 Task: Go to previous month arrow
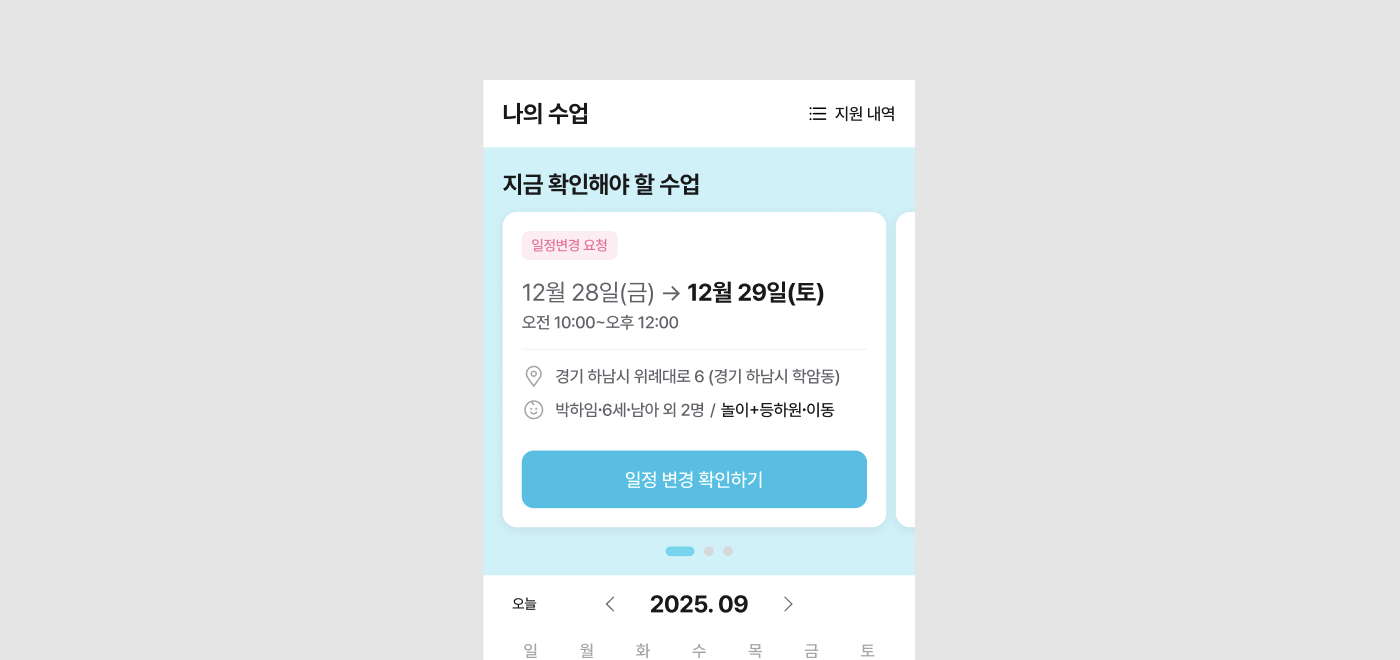point(610,604)
